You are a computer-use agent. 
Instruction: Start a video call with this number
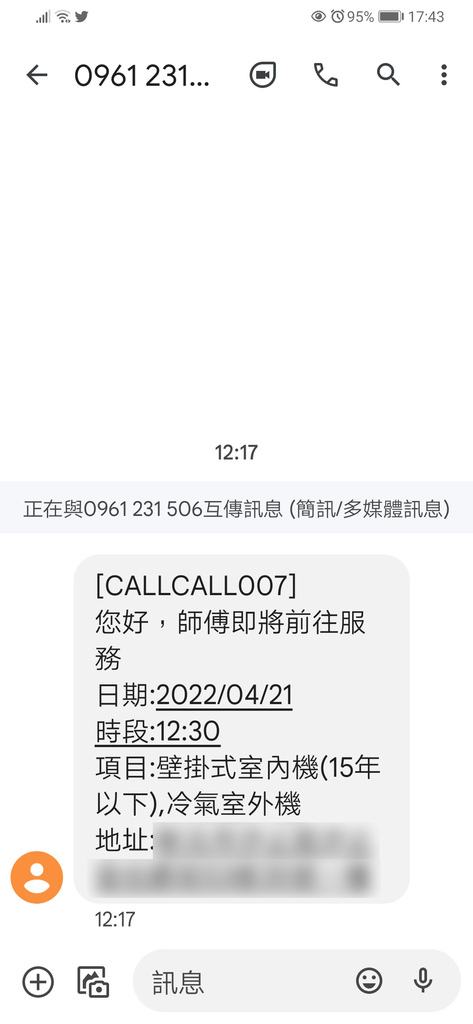(x=263, y=76)
